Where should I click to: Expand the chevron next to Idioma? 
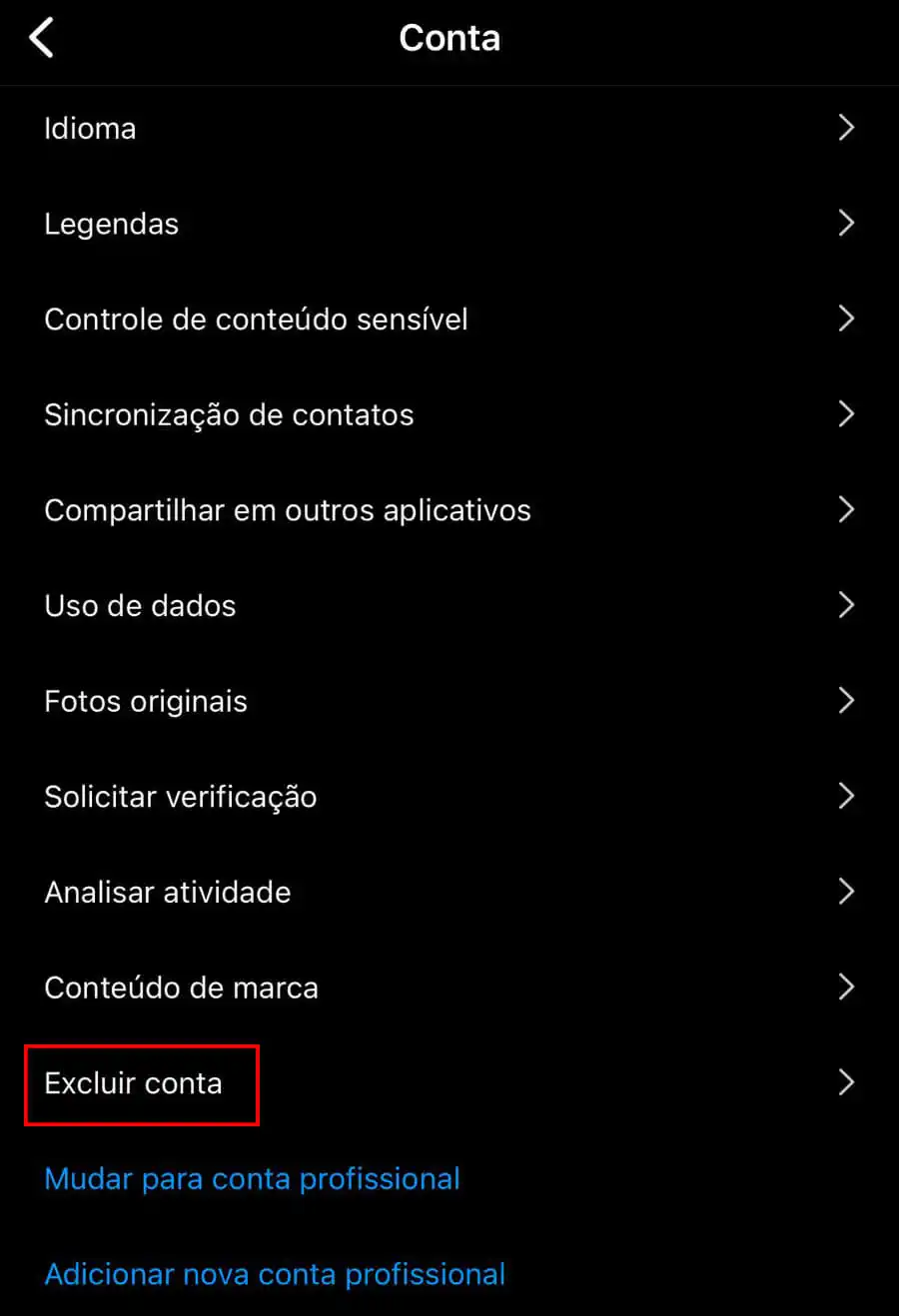point(847,128)
